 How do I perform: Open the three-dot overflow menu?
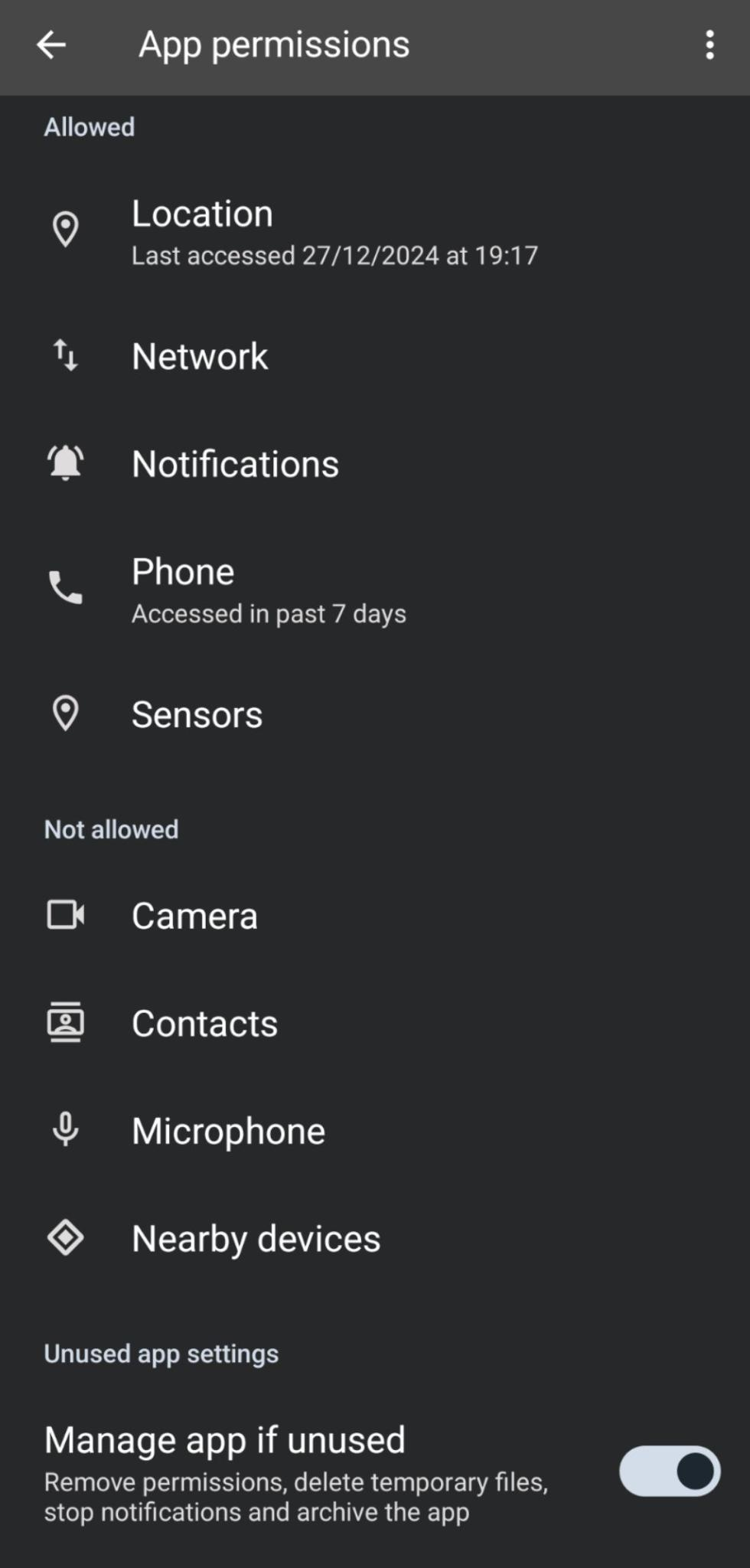(709, 44)
